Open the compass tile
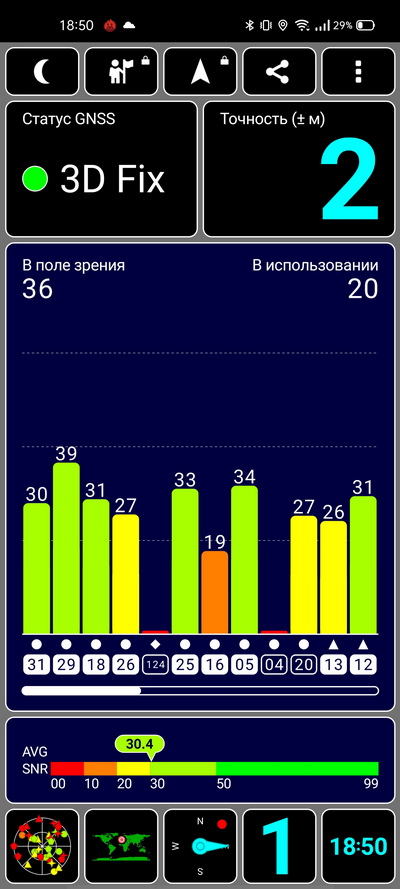Image resolution: width=400 pixels, height=889 pixels. (x=200, y=846)
